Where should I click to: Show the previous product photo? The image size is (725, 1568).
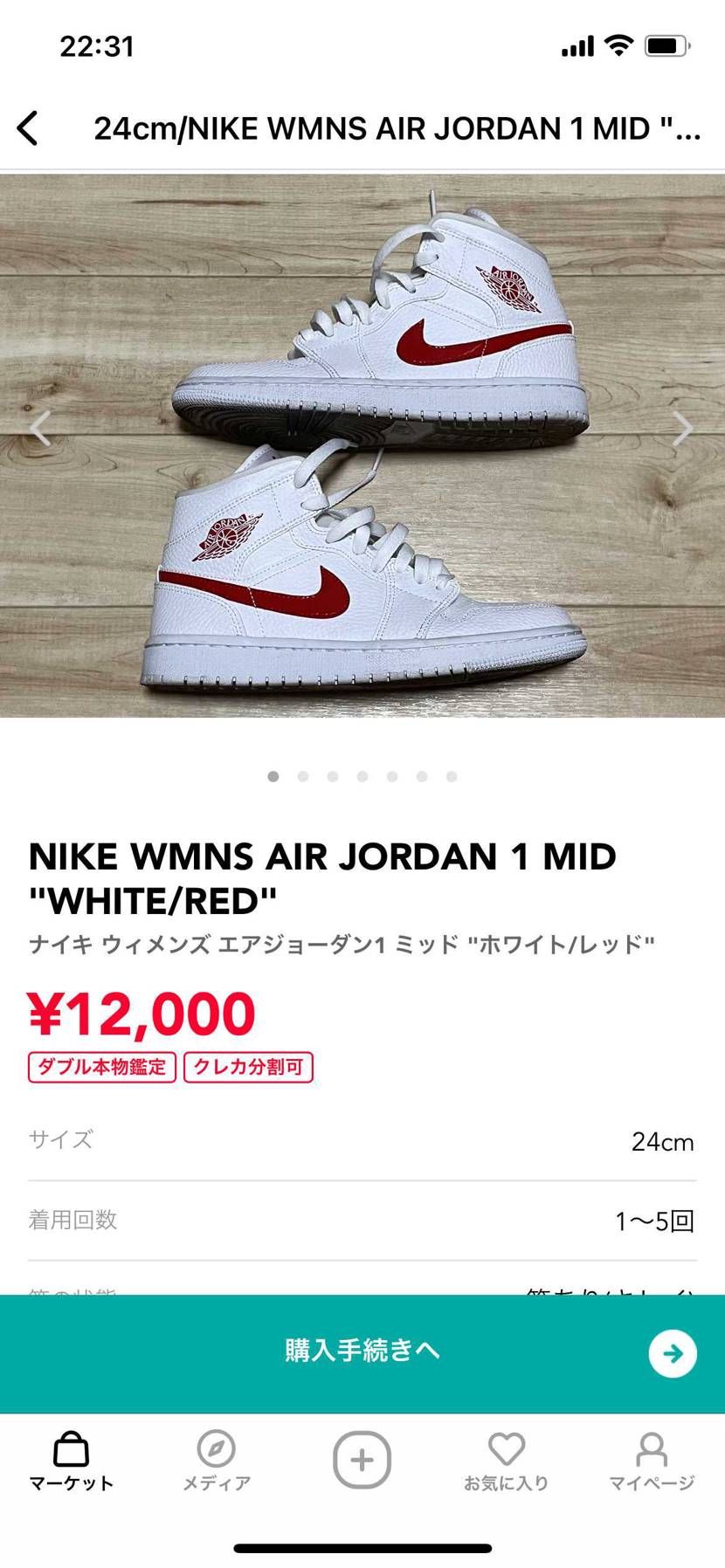[x=41, y=429]
